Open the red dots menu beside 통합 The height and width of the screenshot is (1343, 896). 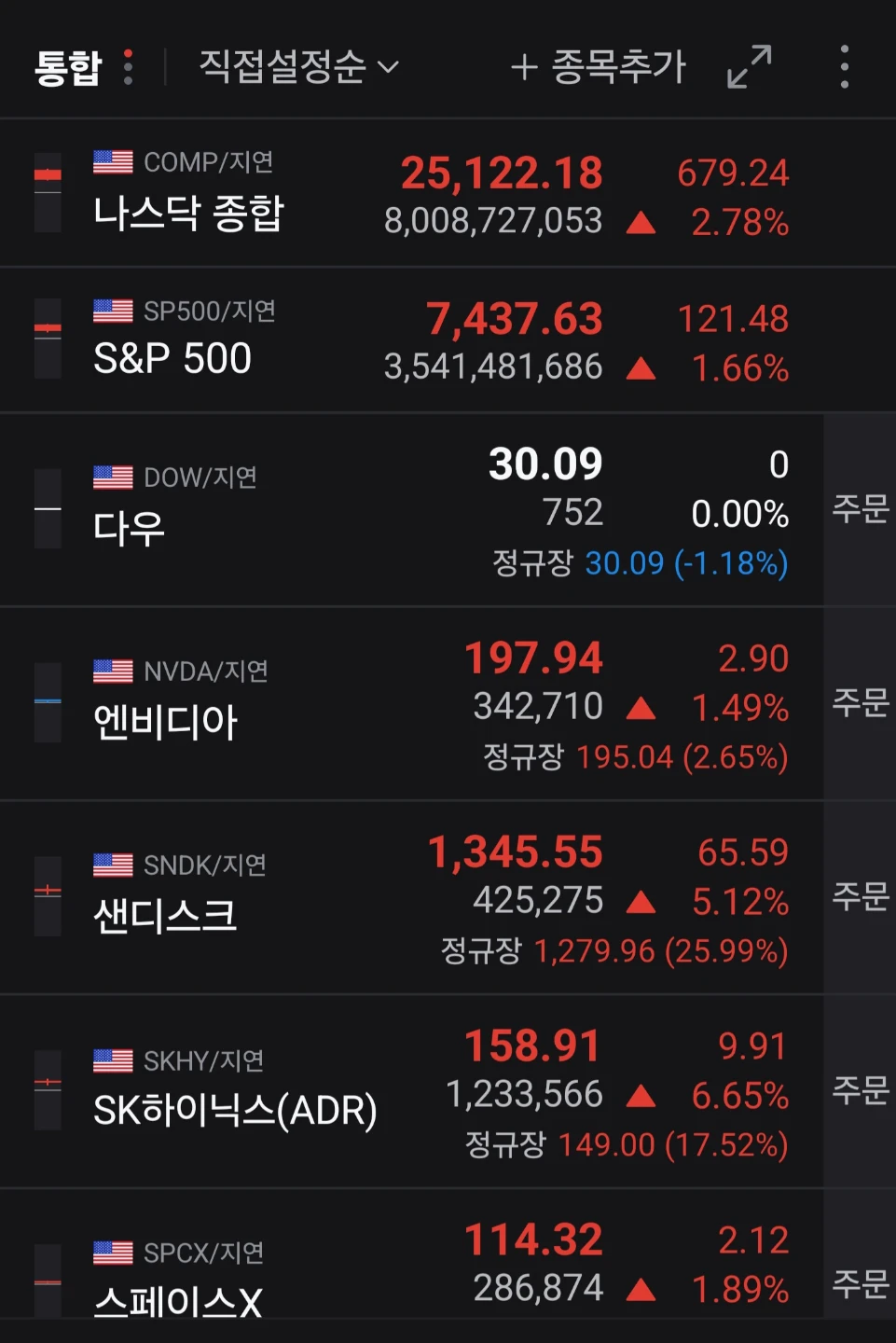129,67
